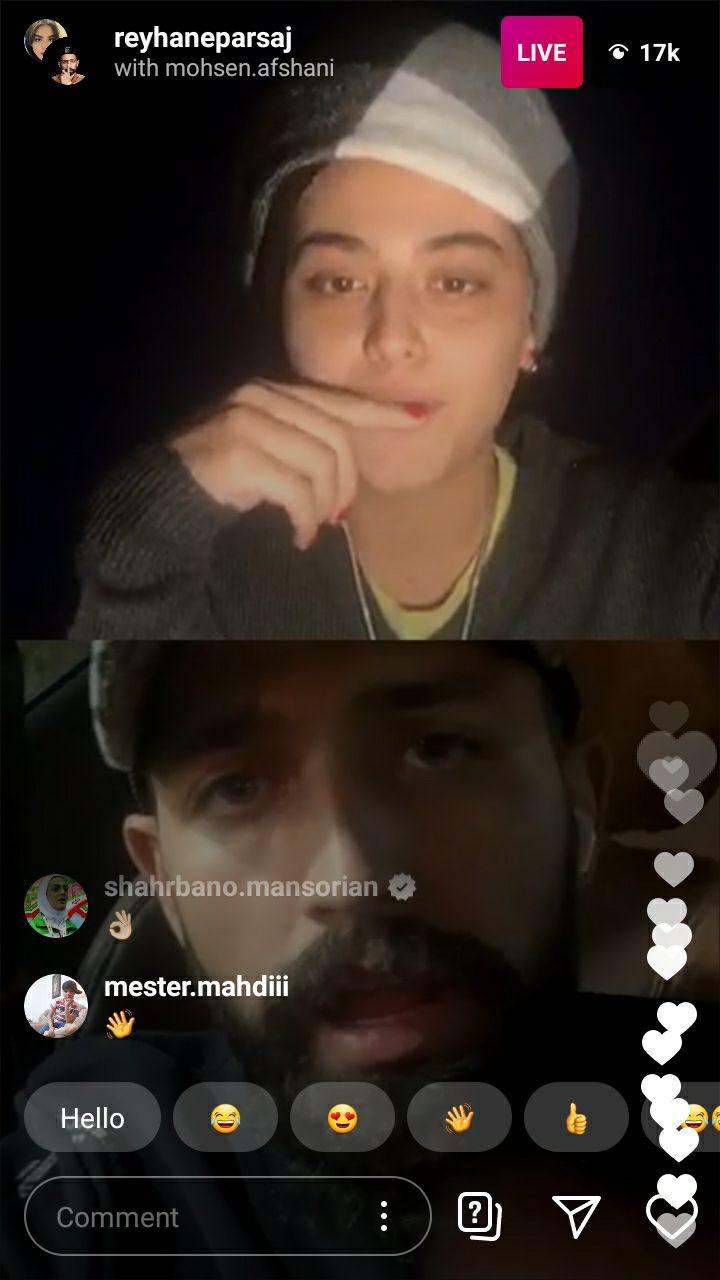Send the Hello quick reply
The height and width of the screenshot is (1280, 720).
click(92, 1118)
